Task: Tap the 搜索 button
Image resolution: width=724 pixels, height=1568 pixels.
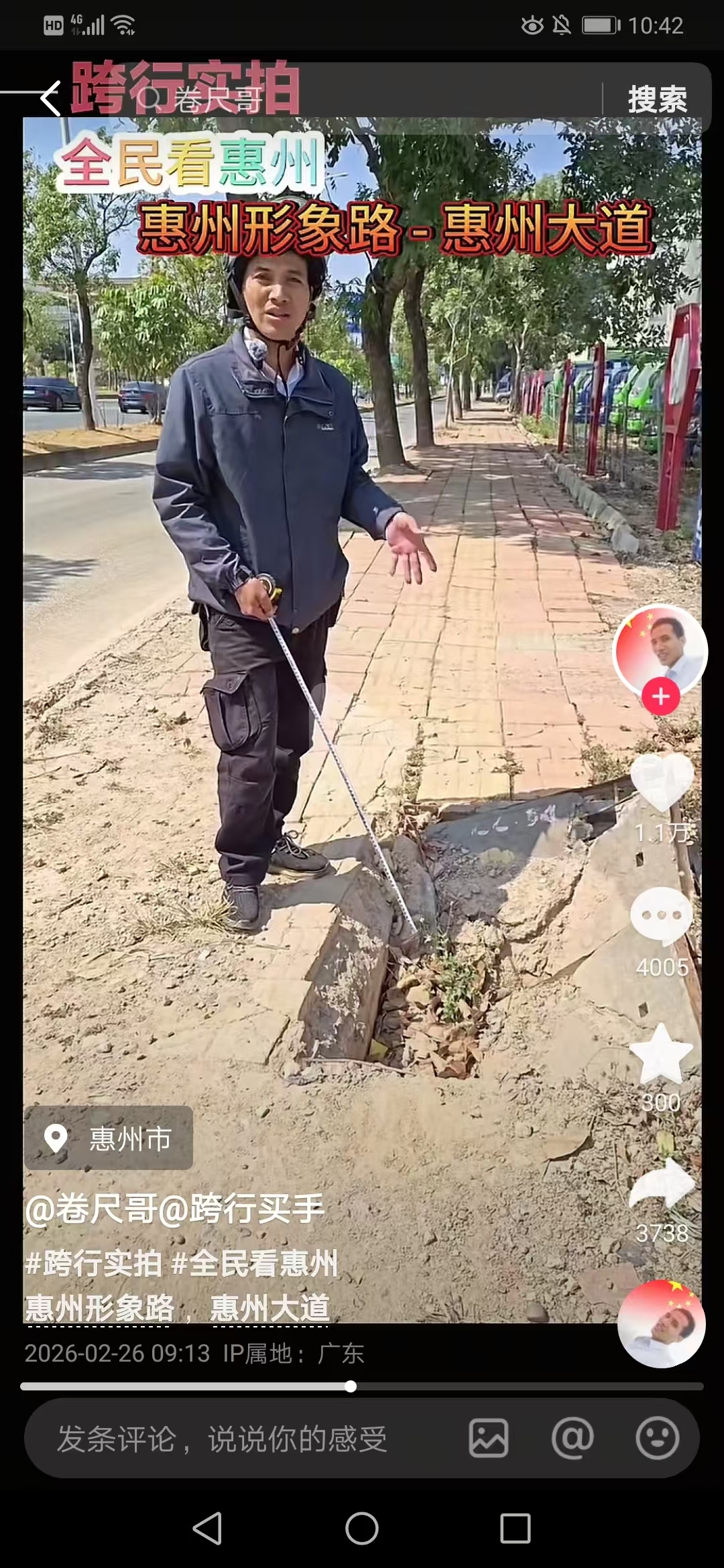Action: (x=657, y=99)
